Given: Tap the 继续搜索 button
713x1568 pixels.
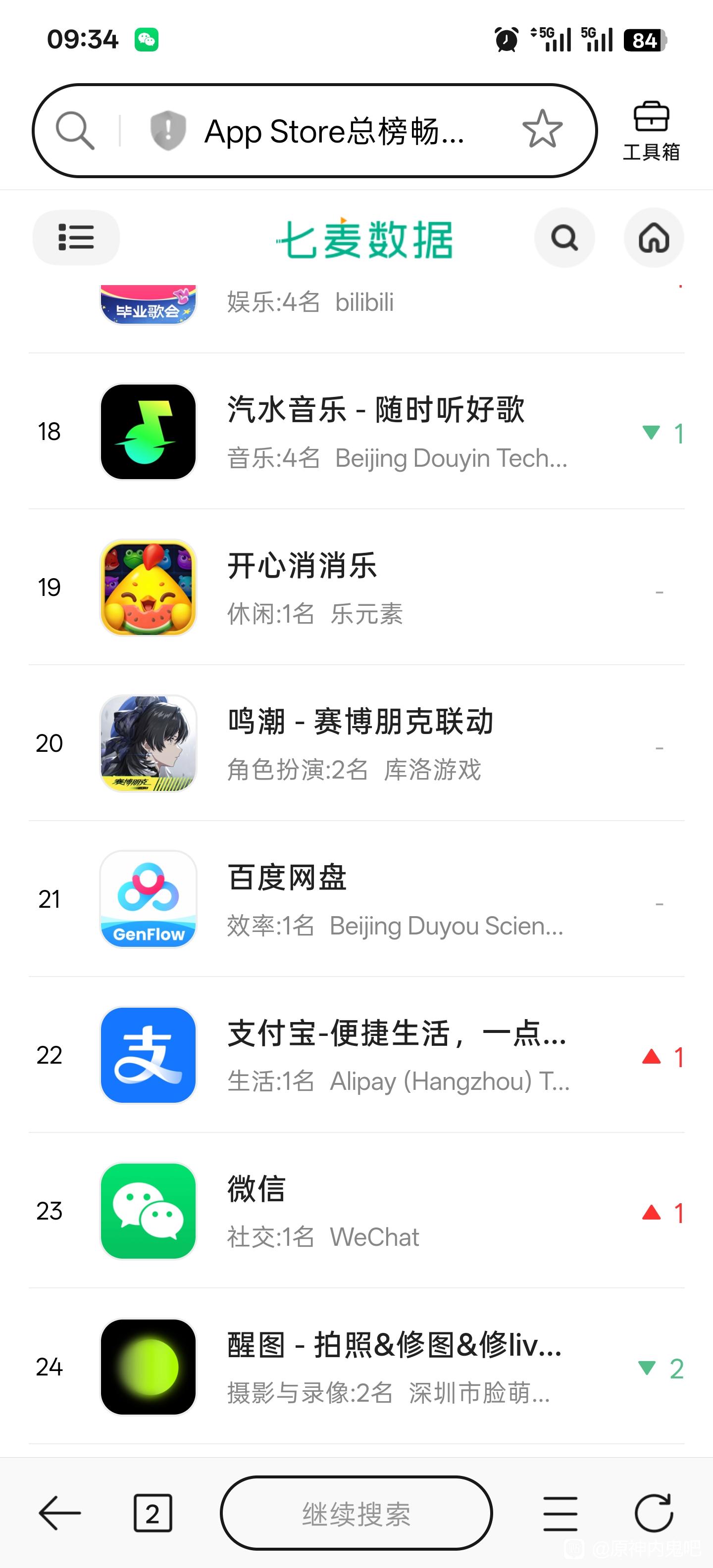Looking at the screenshot, I should [x=356, y=1513].
